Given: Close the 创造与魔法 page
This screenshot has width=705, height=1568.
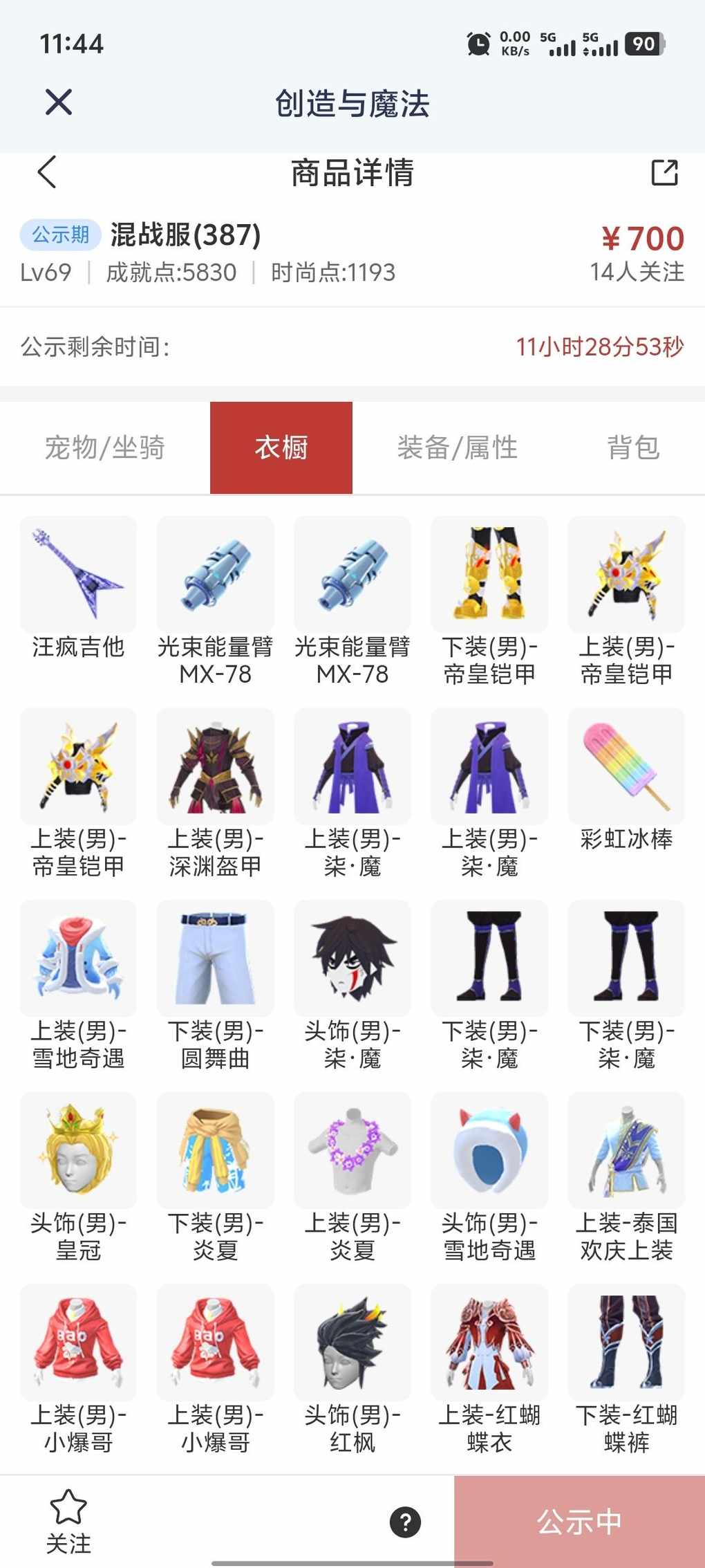Looking at the screenshot, I should 59,102.
